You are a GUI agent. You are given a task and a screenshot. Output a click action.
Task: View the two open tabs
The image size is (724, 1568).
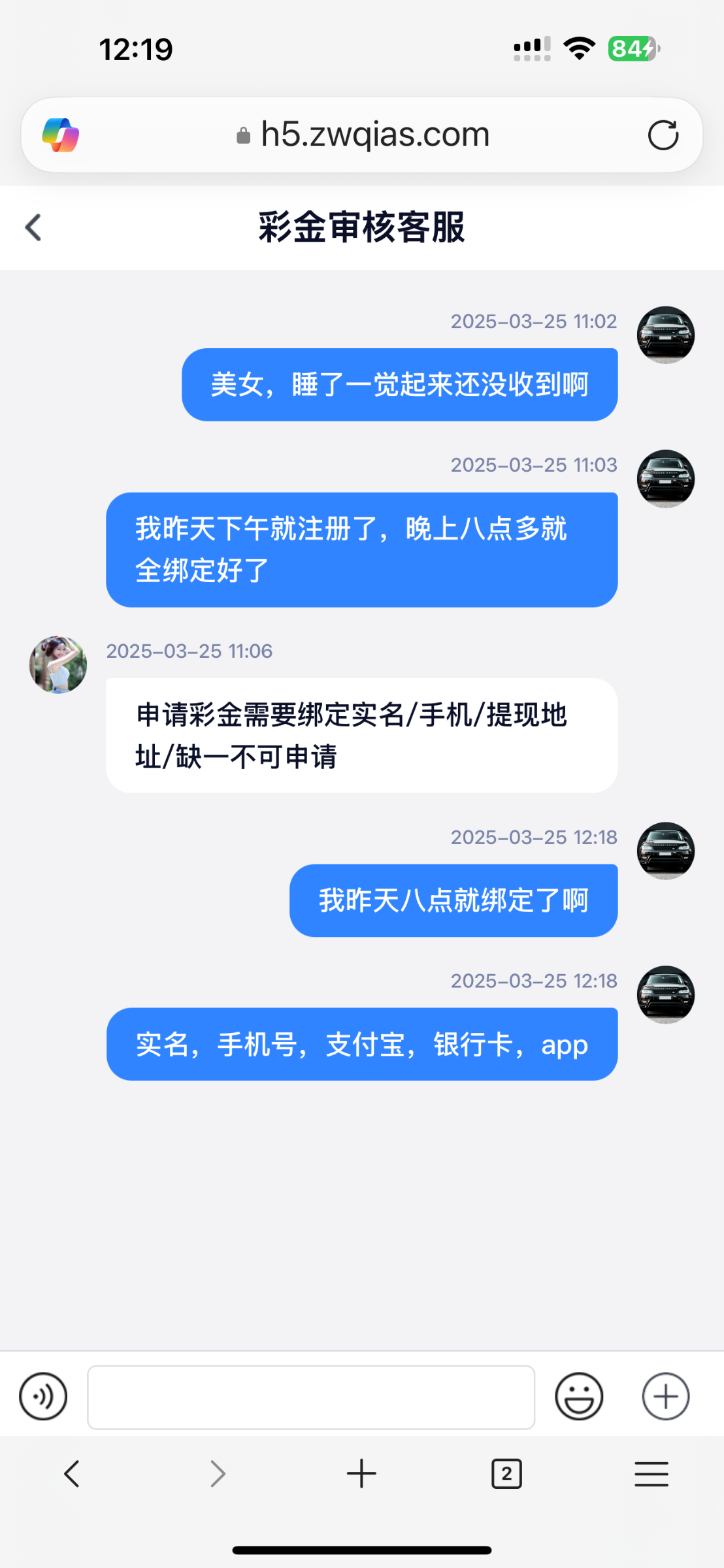[x=506, y=1474]
